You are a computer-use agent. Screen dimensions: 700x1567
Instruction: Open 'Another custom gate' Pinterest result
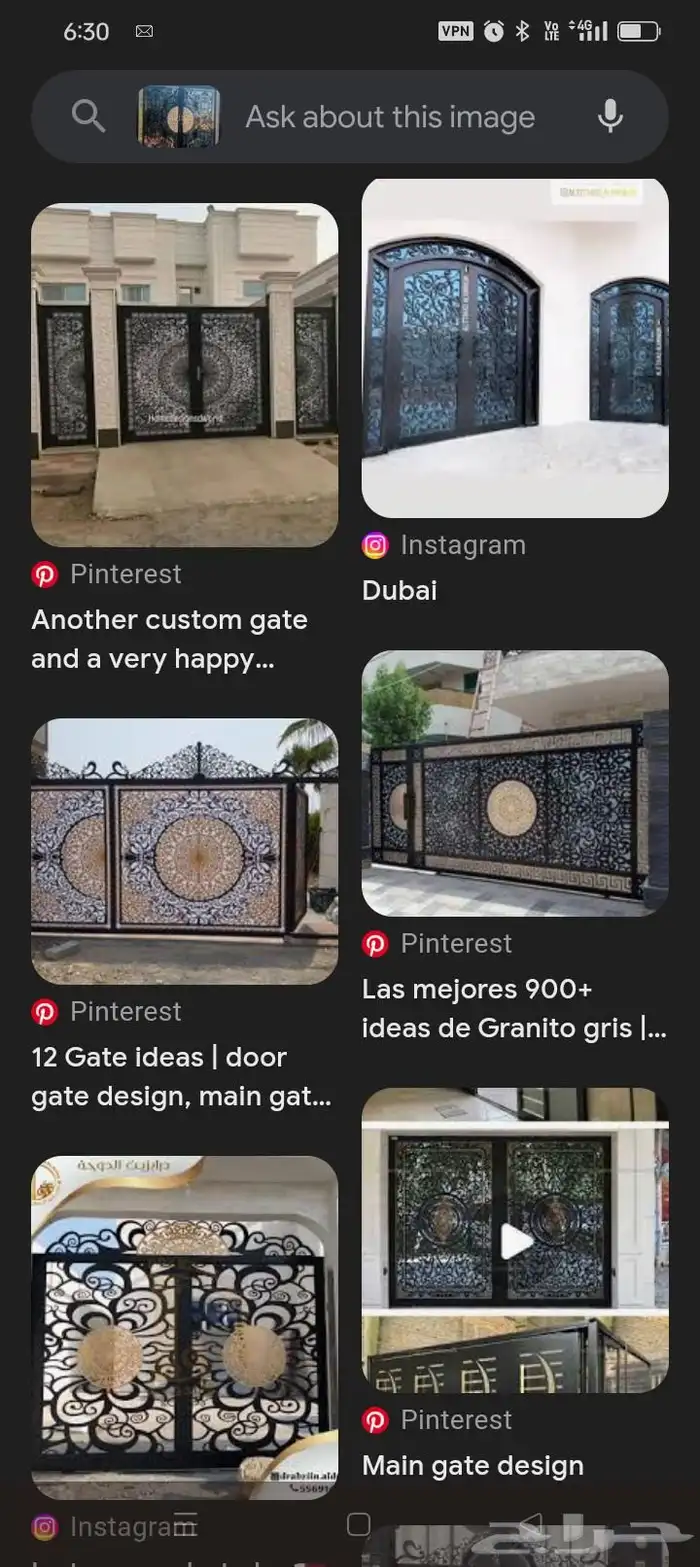tap(184, 375)
